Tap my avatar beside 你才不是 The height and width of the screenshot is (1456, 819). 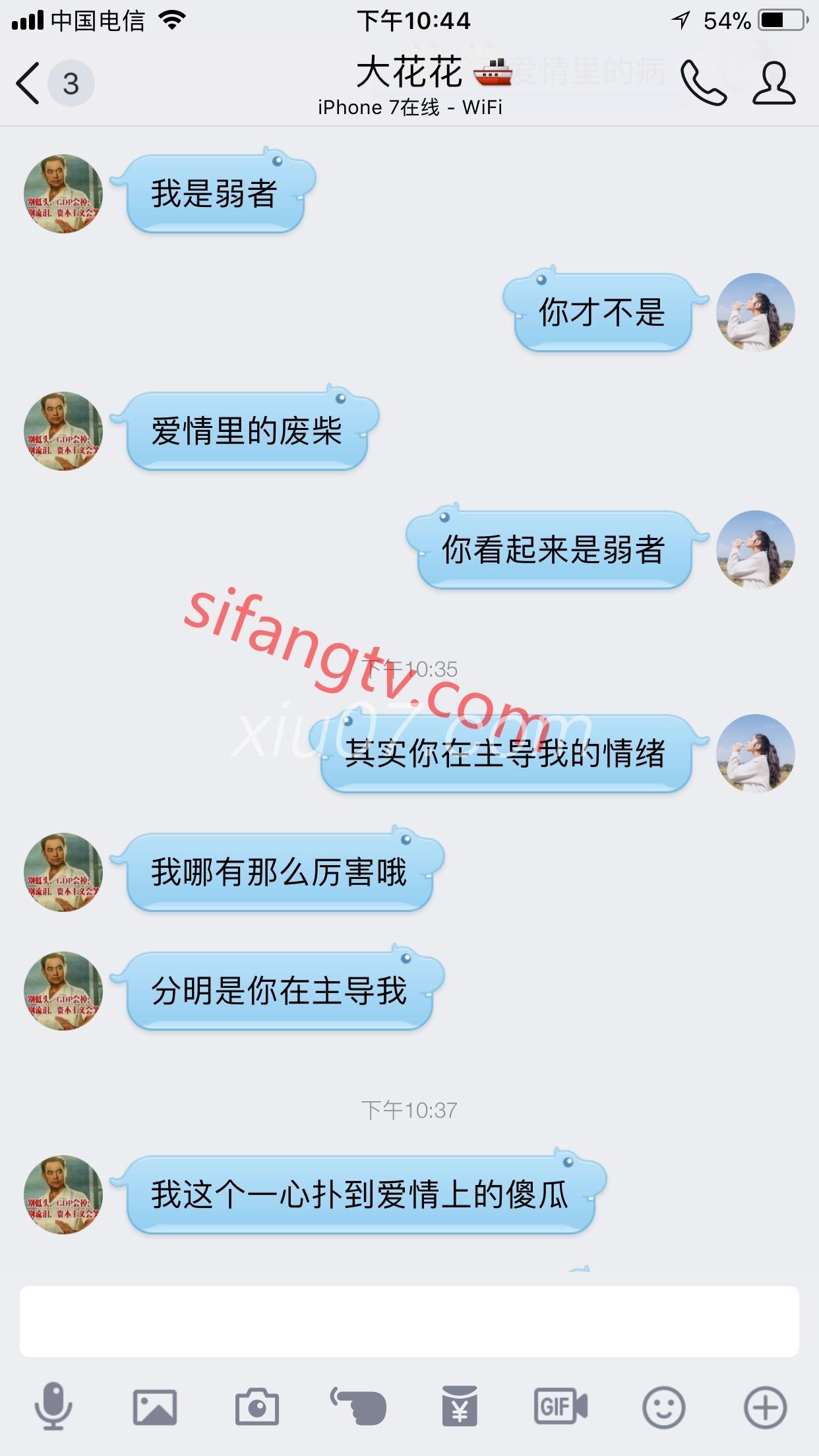tap(756, 312)
